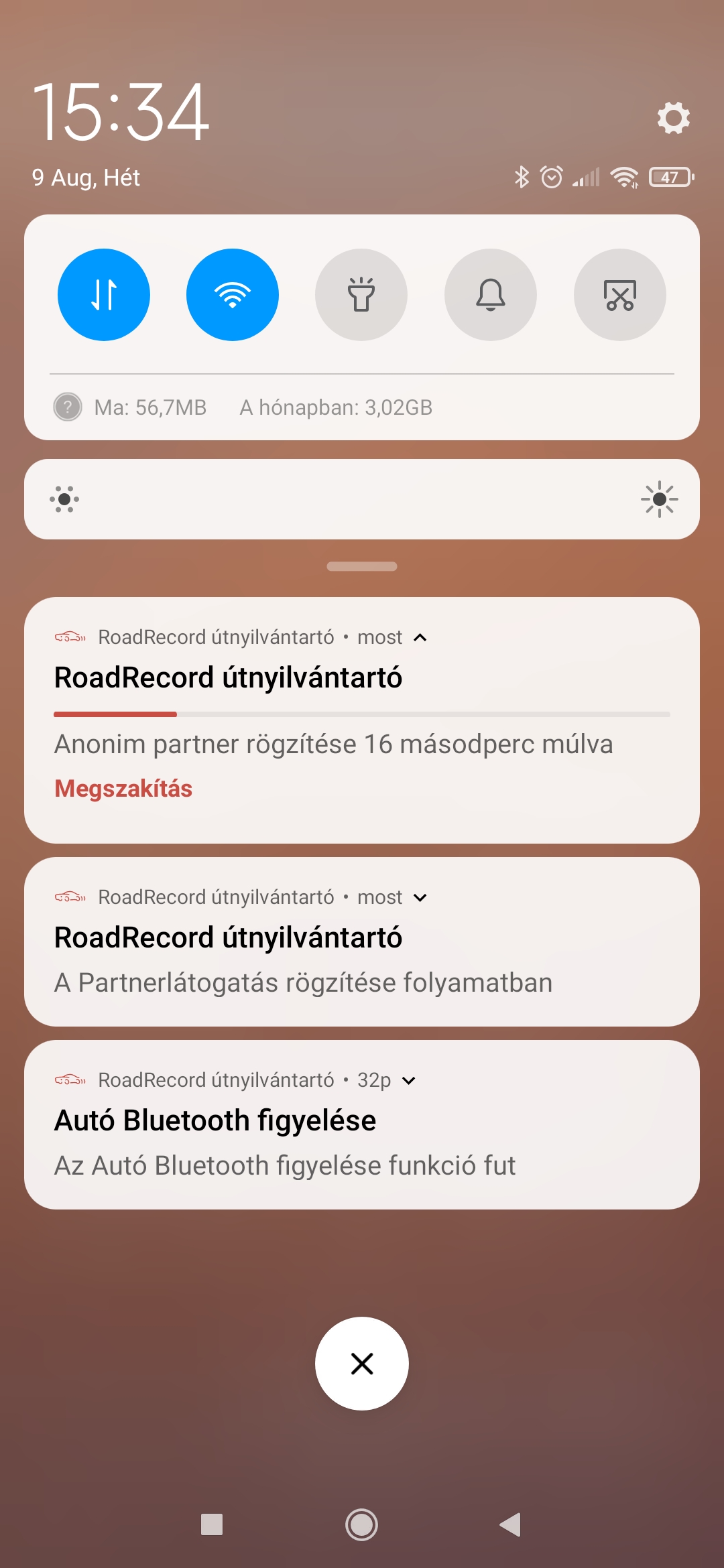
Task: Turn on the flashlight
Action: 361,295
